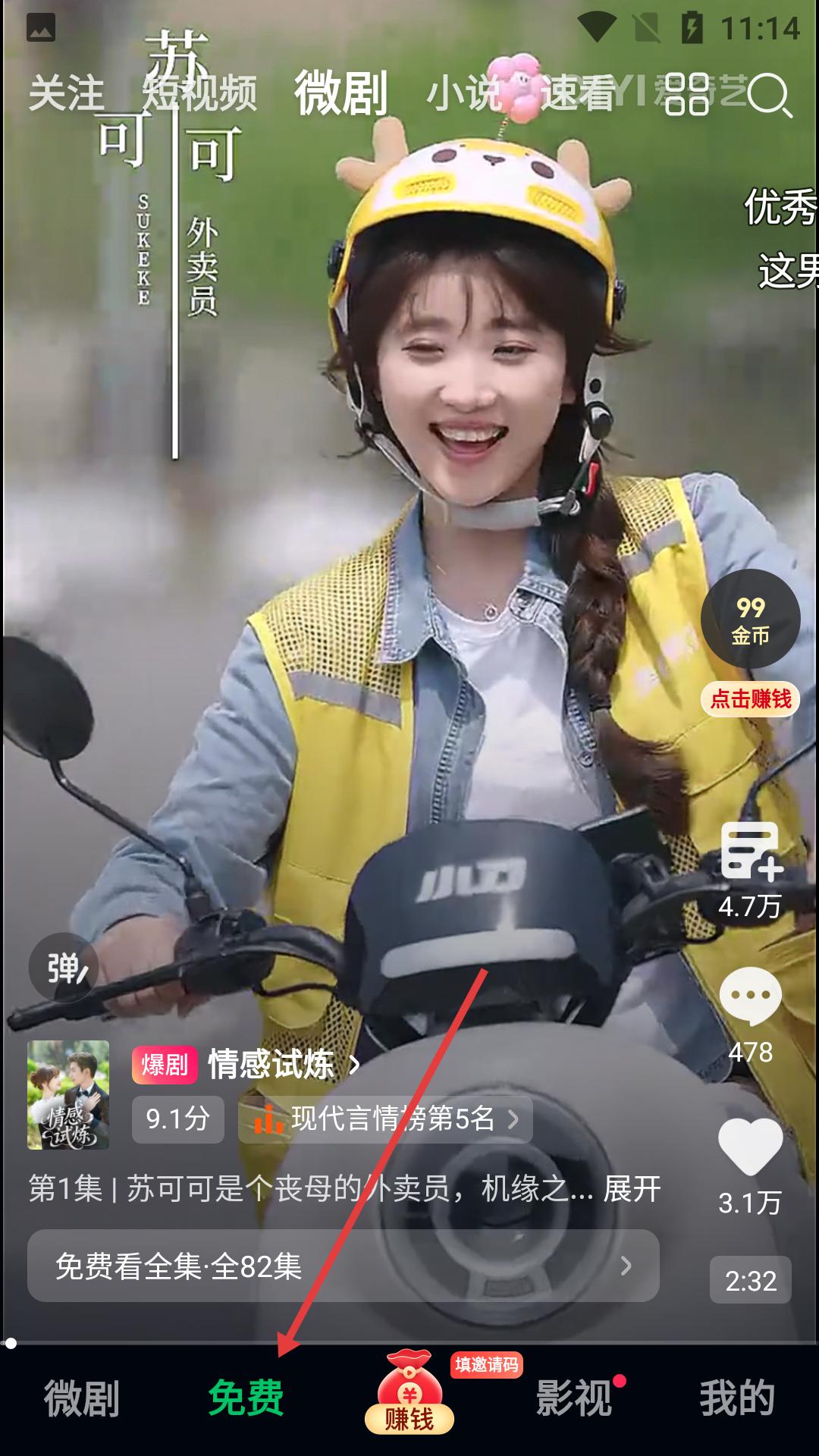Expand the episode description with 展开
Image resolution: width=819 pixels, height=1456 pixels.
tap(632, 1189)
